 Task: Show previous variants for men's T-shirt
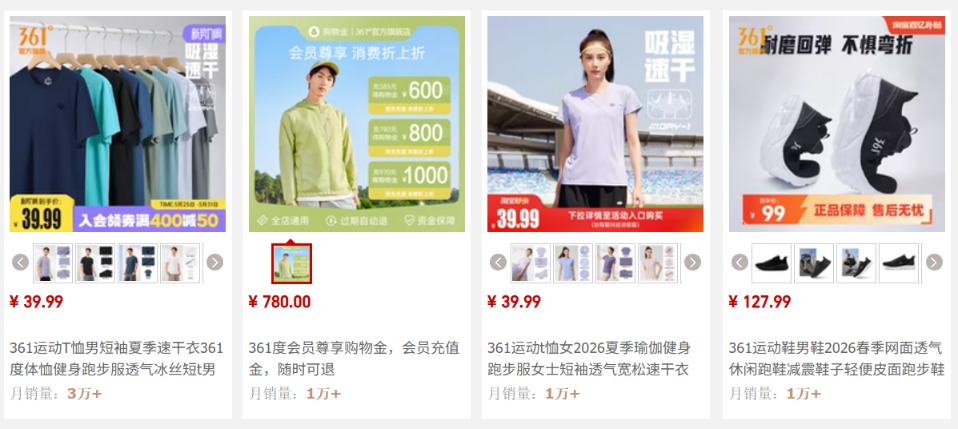pyautogui.click(x=20, y=263)
